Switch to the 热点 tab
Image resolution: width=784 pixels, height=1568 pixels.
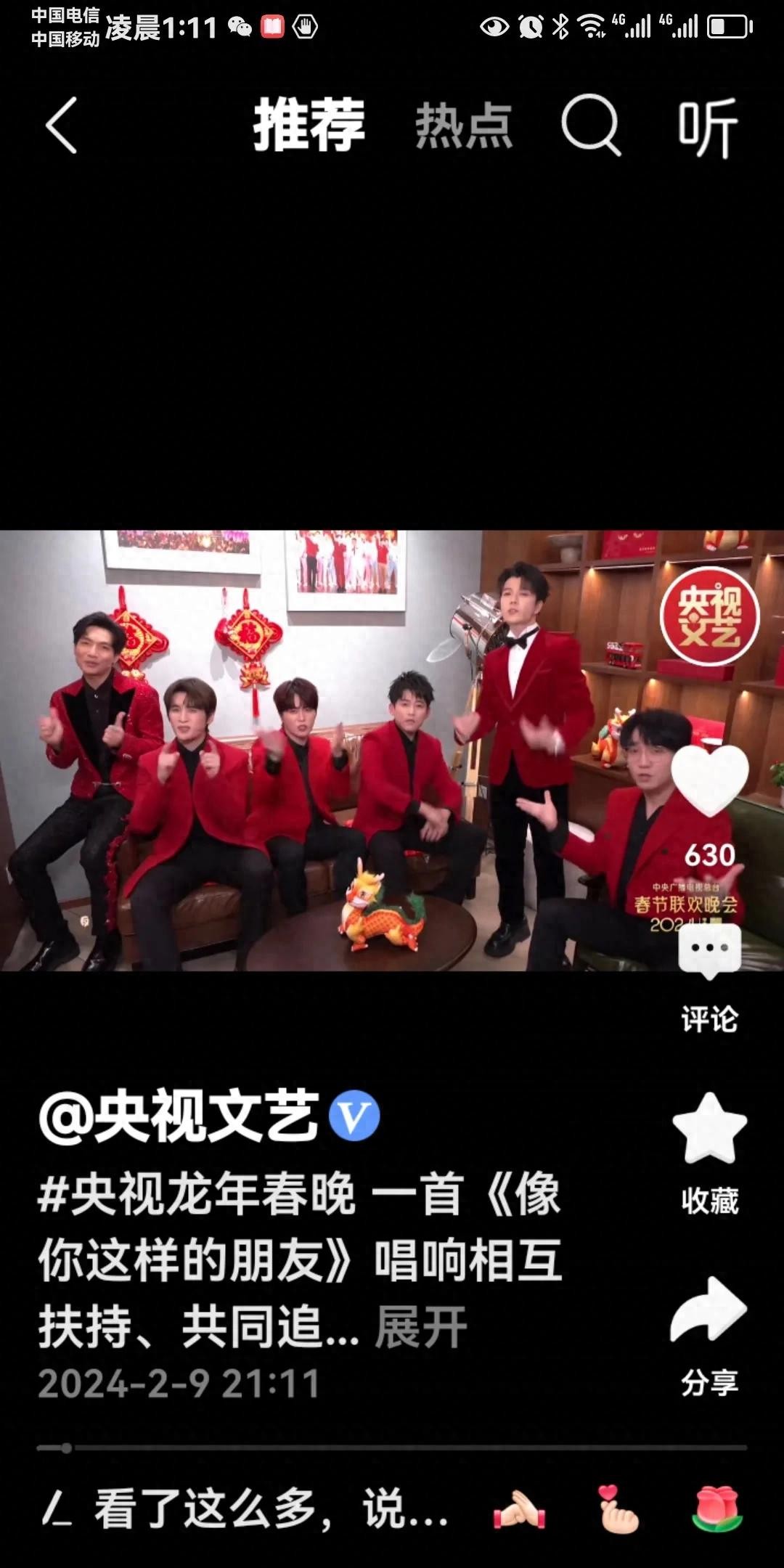pos(464,126)
